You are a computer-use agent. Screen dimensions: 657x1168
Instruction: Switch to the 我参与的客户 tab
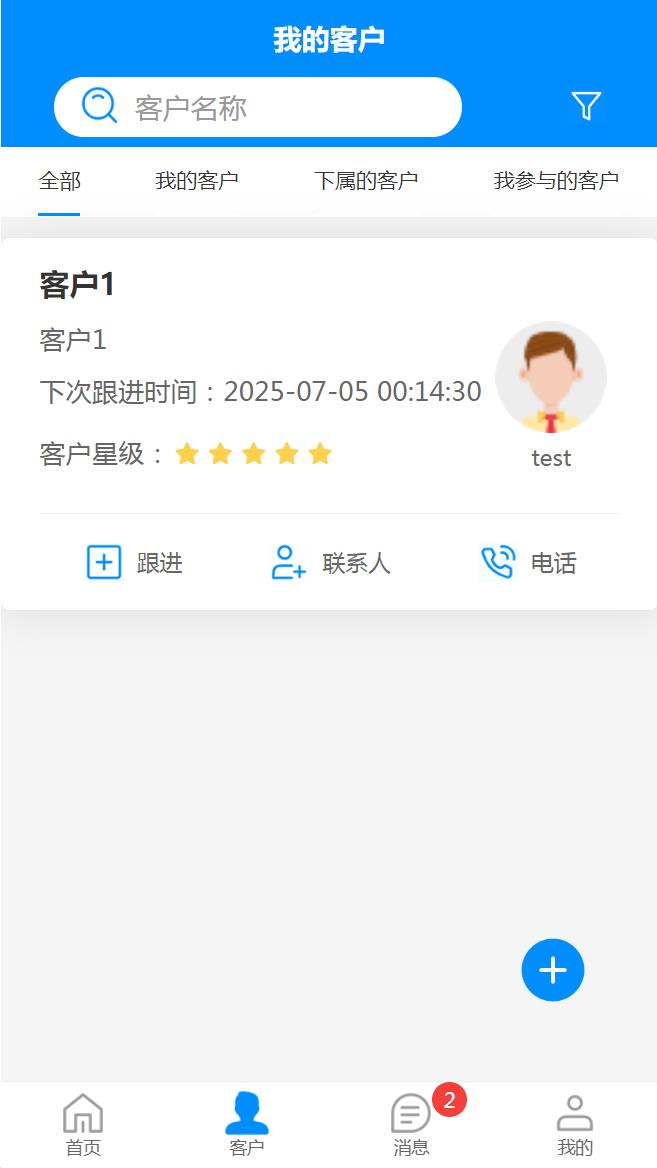(x=555, y=181)
